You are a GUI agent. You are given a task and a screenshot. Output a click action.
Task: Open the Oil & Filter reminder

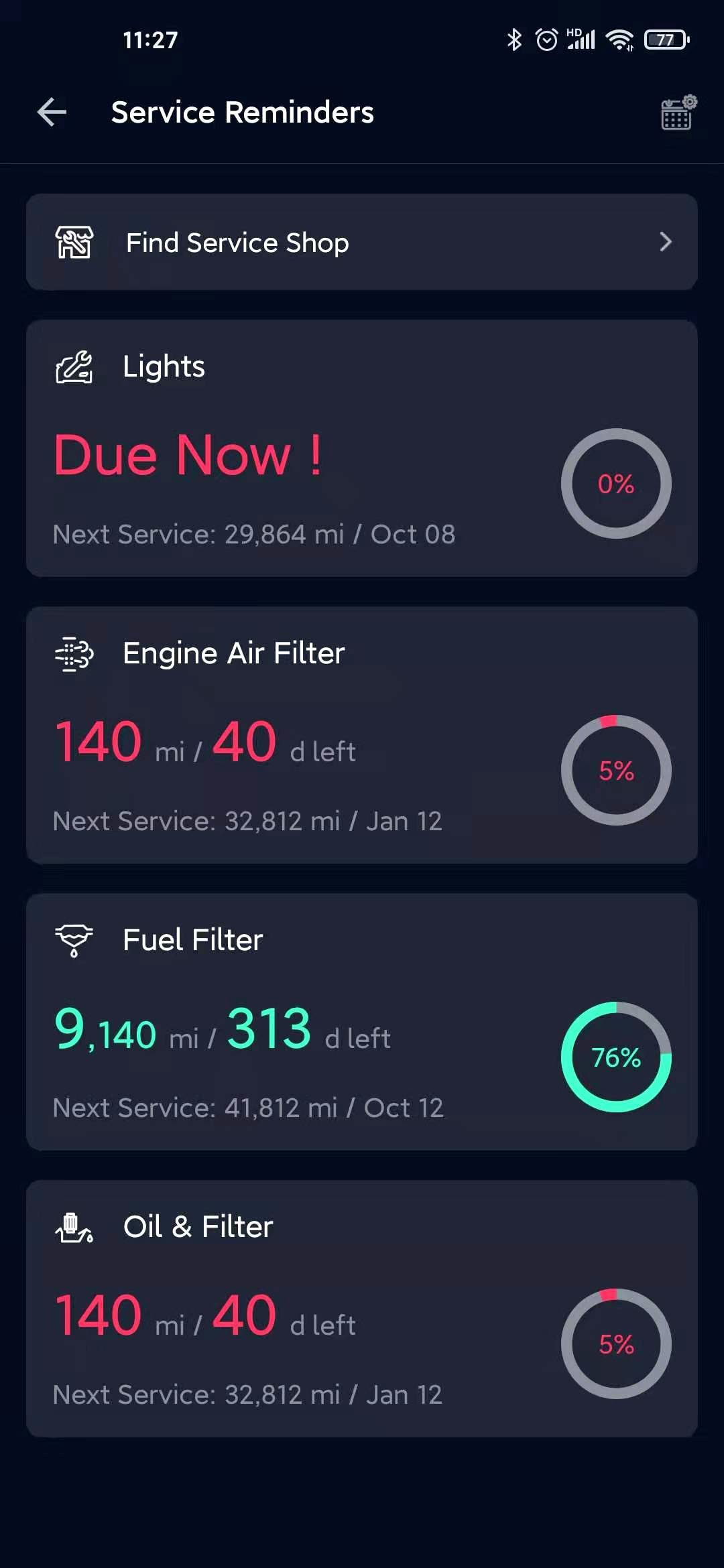coord(362,1309)
